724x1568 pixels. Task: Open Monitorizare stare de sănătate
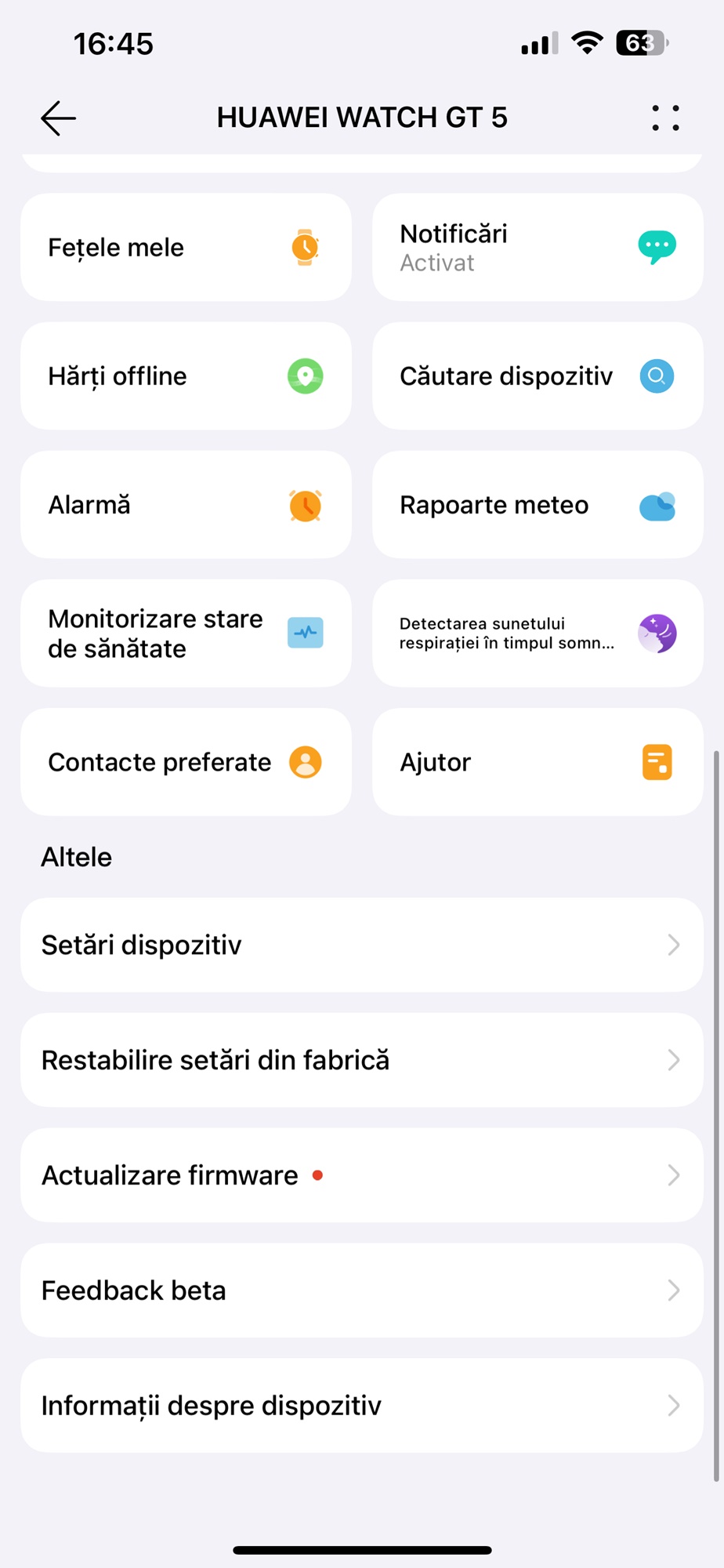tap(186, 633)
